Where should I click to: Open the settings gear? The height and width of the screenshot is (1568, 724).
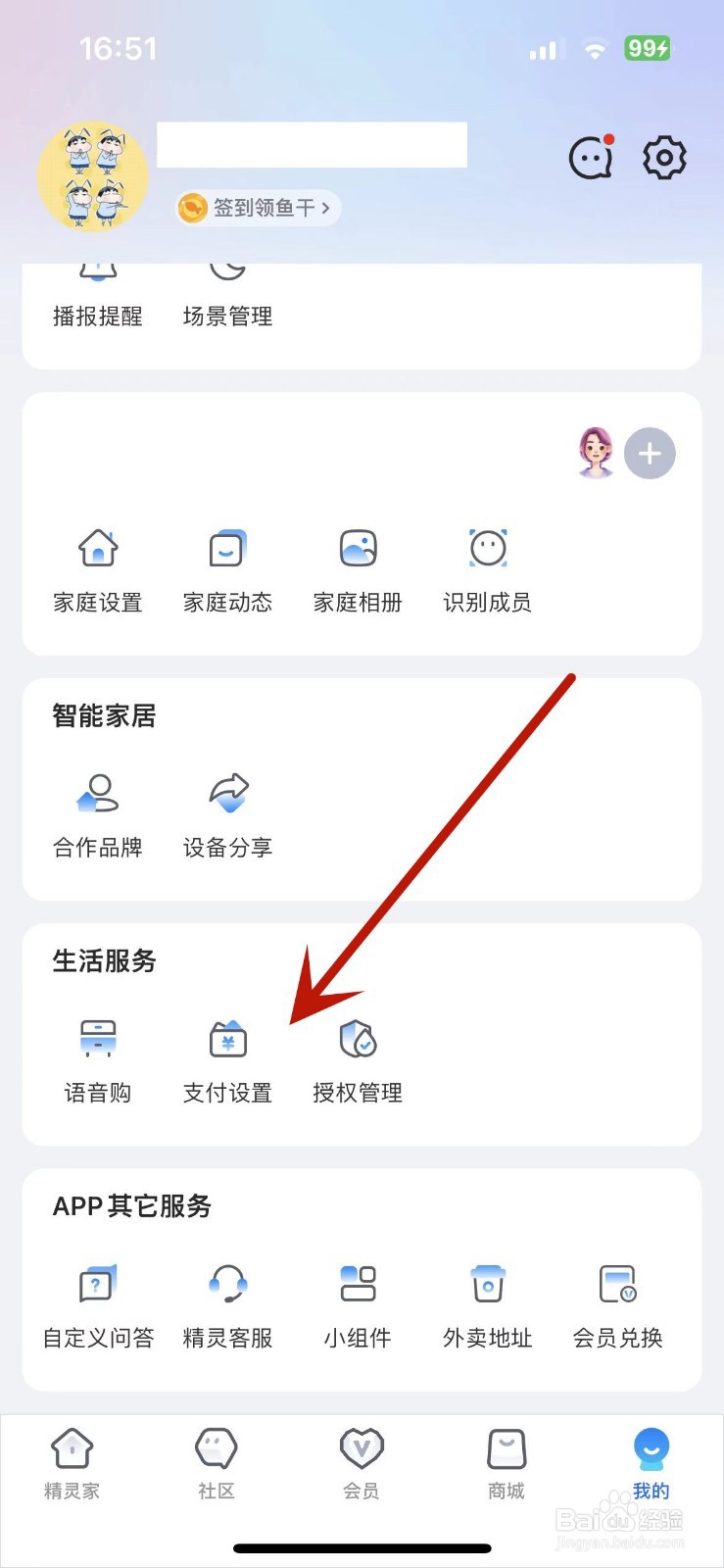coord(664,157)
